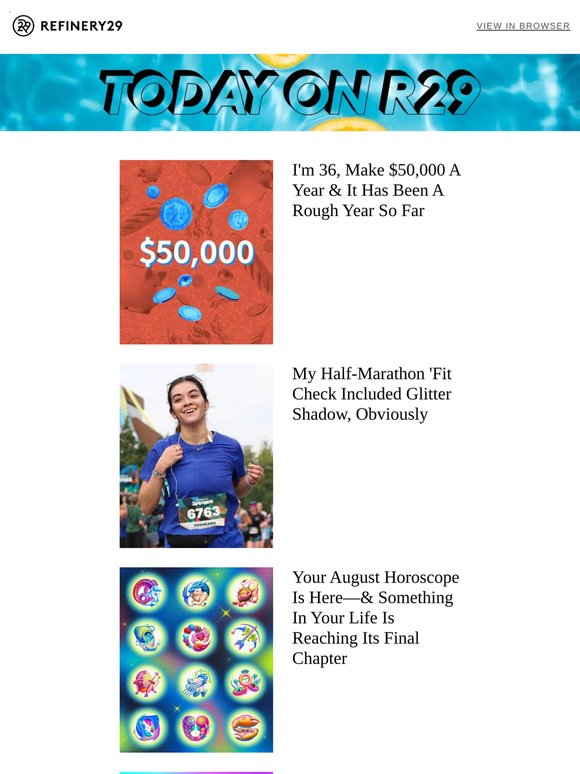Open the half-marathon runner photo
The height and width of the screenshot is (774, 580).
(x=196, y=456)
